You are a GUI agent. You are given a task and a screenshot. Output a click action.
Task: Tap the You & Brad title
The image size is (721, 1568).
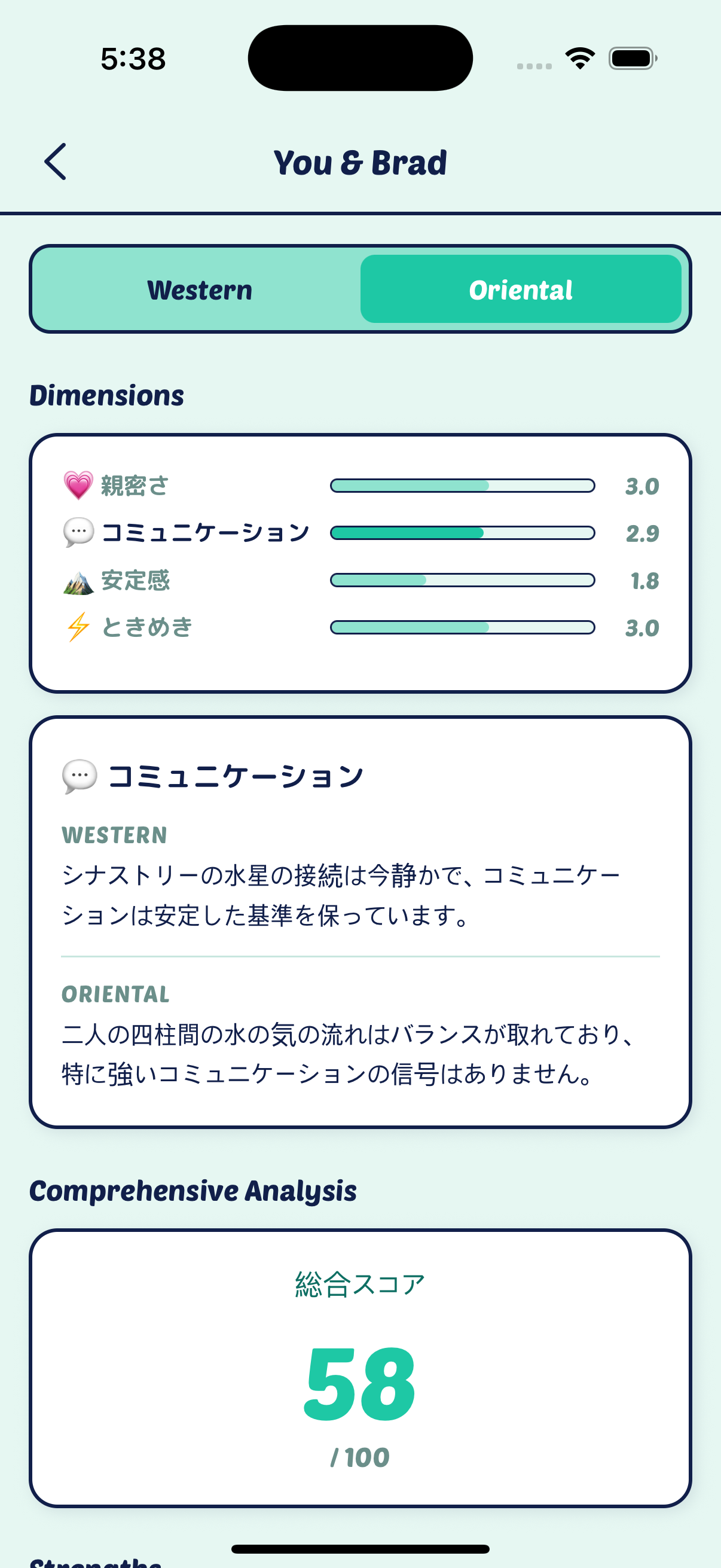click(360, 162)
